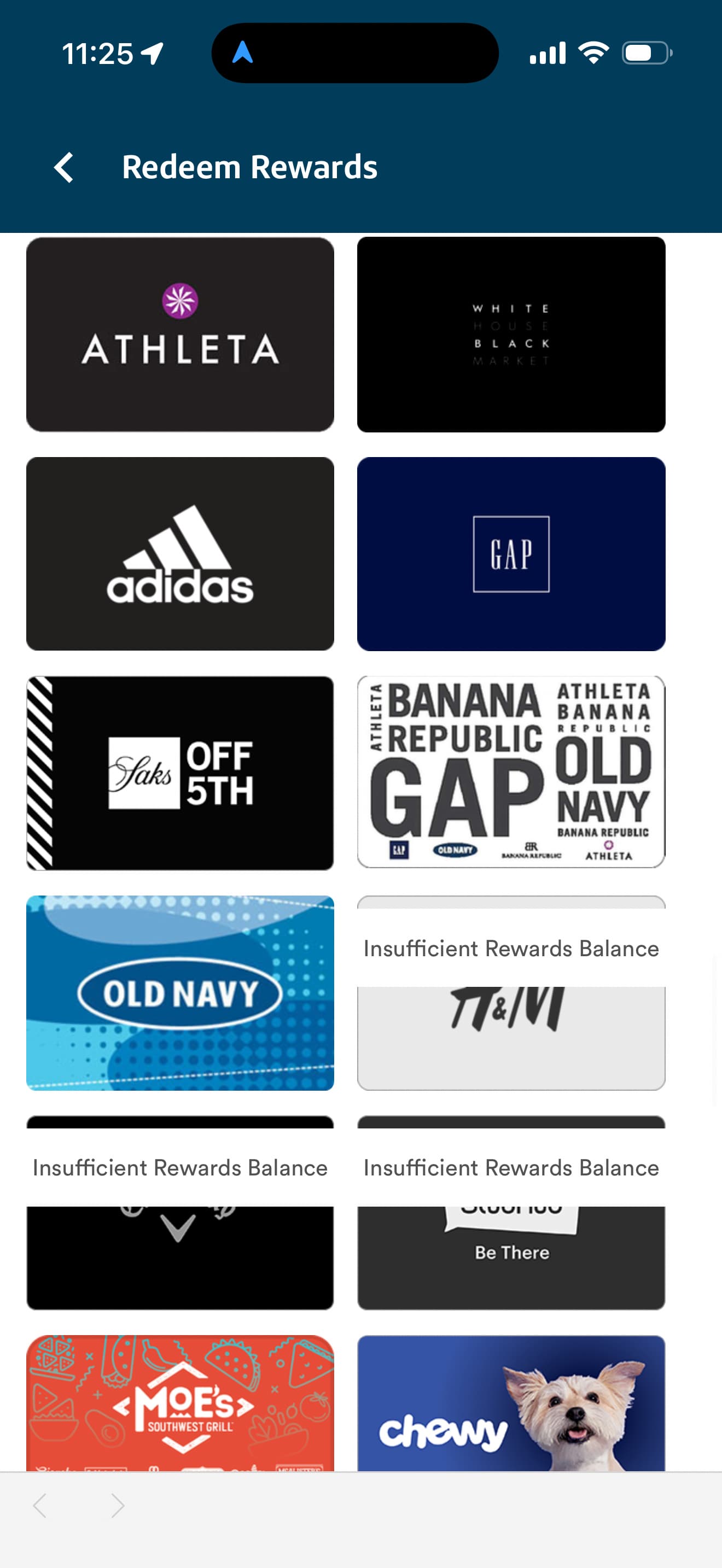Open the Moe's Southwest Grill card
Screen dimensions: 722x1568
coord(180,1403)
